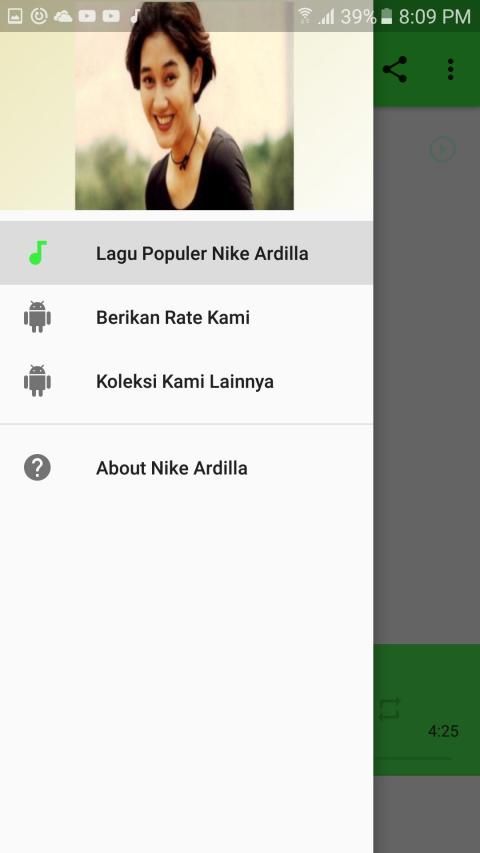Open About Nike Ardilla
Image resolution: width=480 pixels, height=853 pixels.
pos(186,468)
